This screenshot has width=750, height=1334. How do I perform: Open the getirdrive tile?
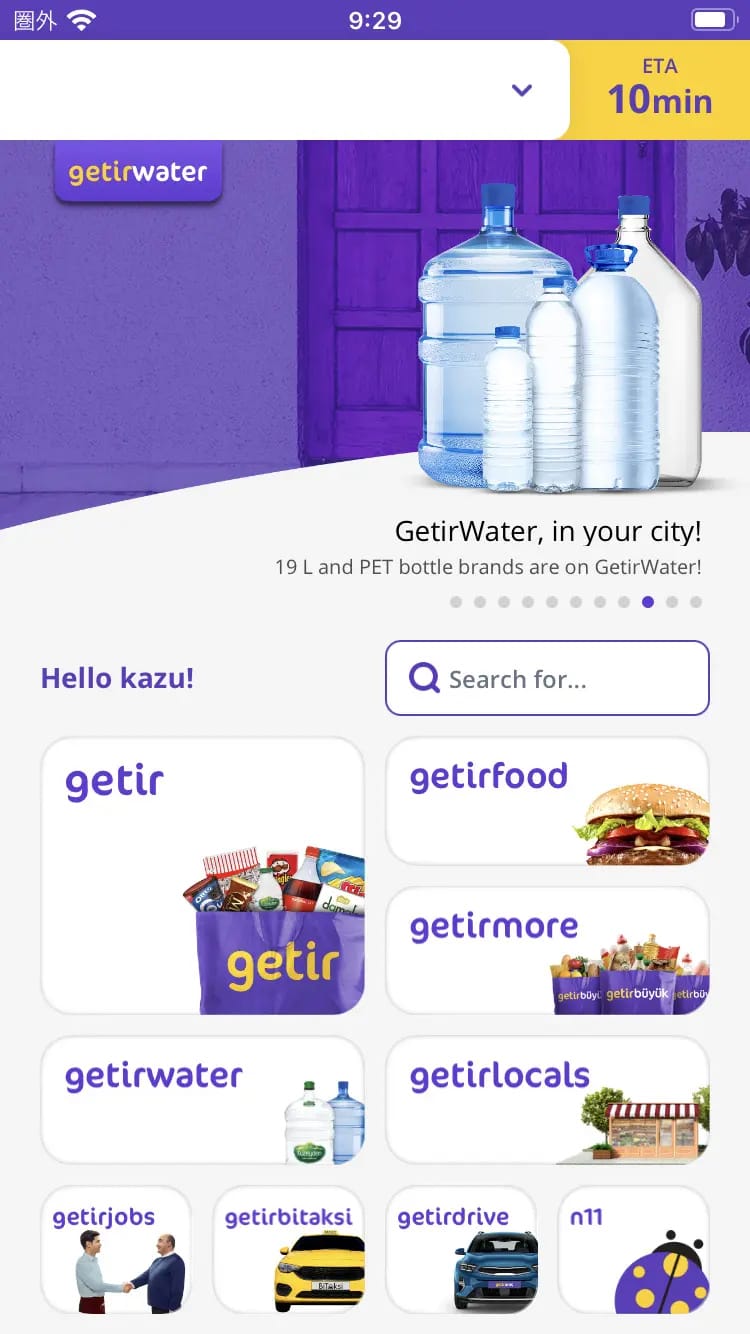click(461, 1249)
